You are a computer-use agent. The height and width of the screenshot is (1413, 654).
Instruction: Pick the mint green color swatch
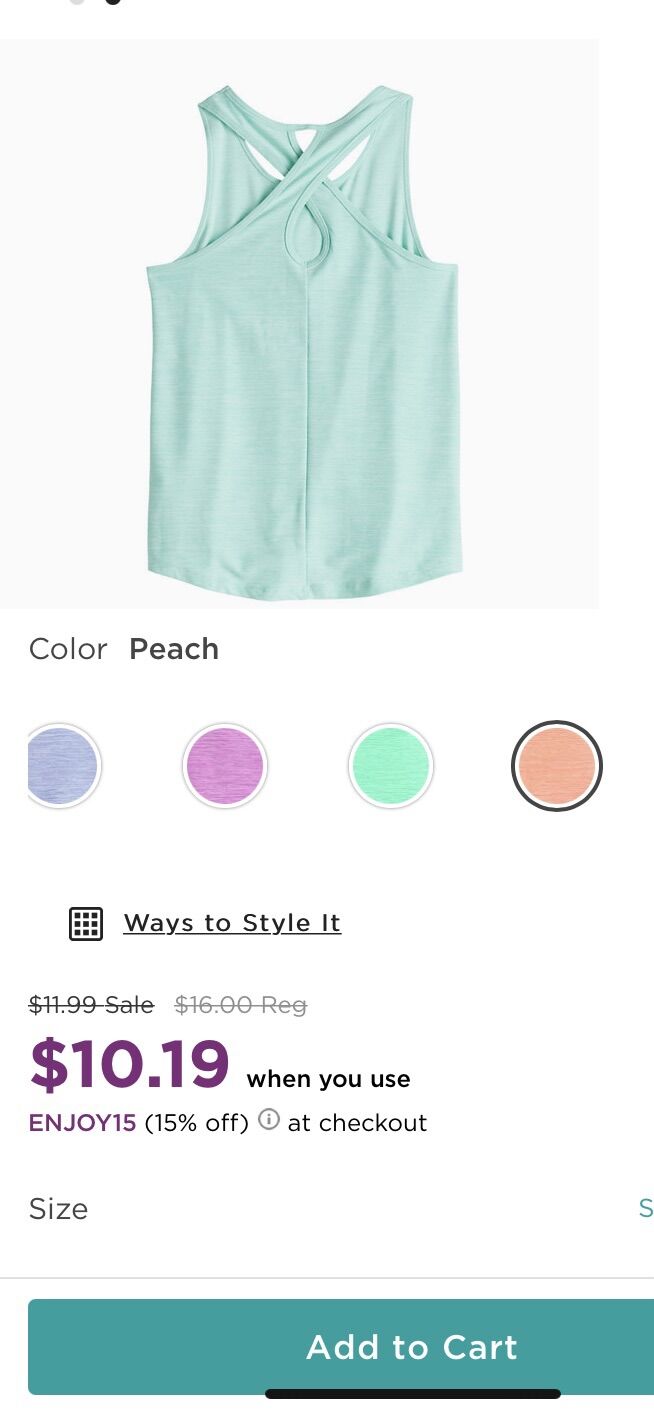pos(391,766)
